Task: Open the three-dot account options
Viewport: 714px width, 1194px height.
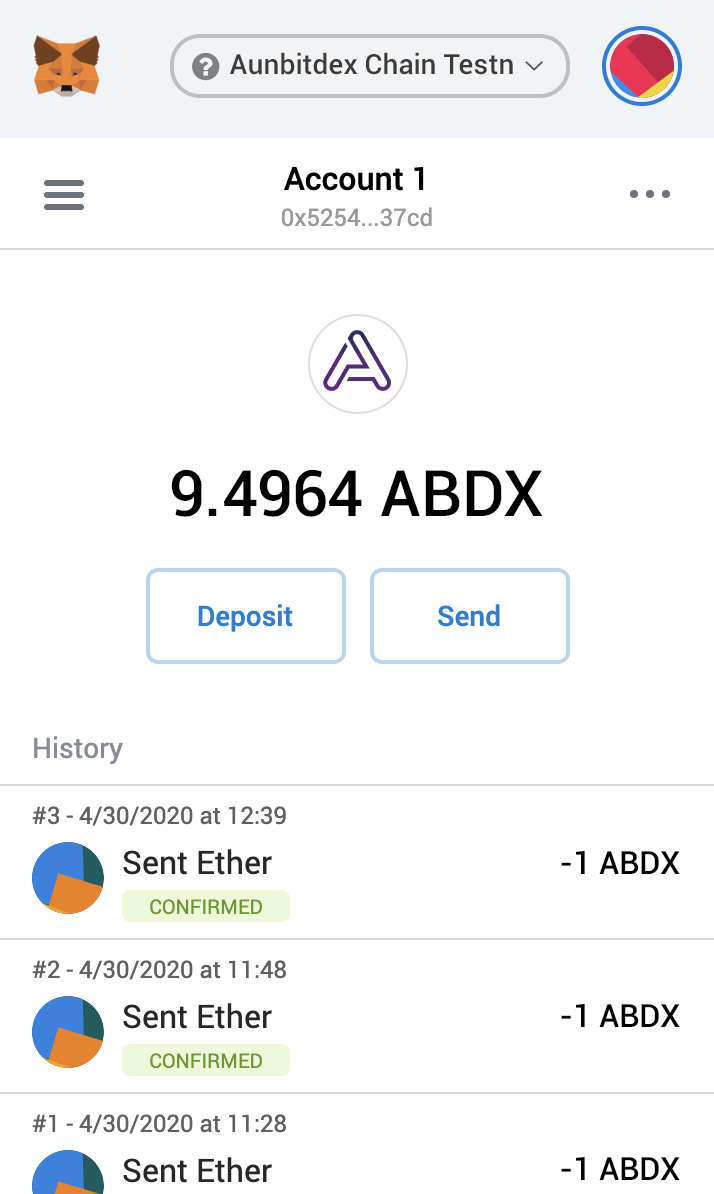Action: point(649,194)
